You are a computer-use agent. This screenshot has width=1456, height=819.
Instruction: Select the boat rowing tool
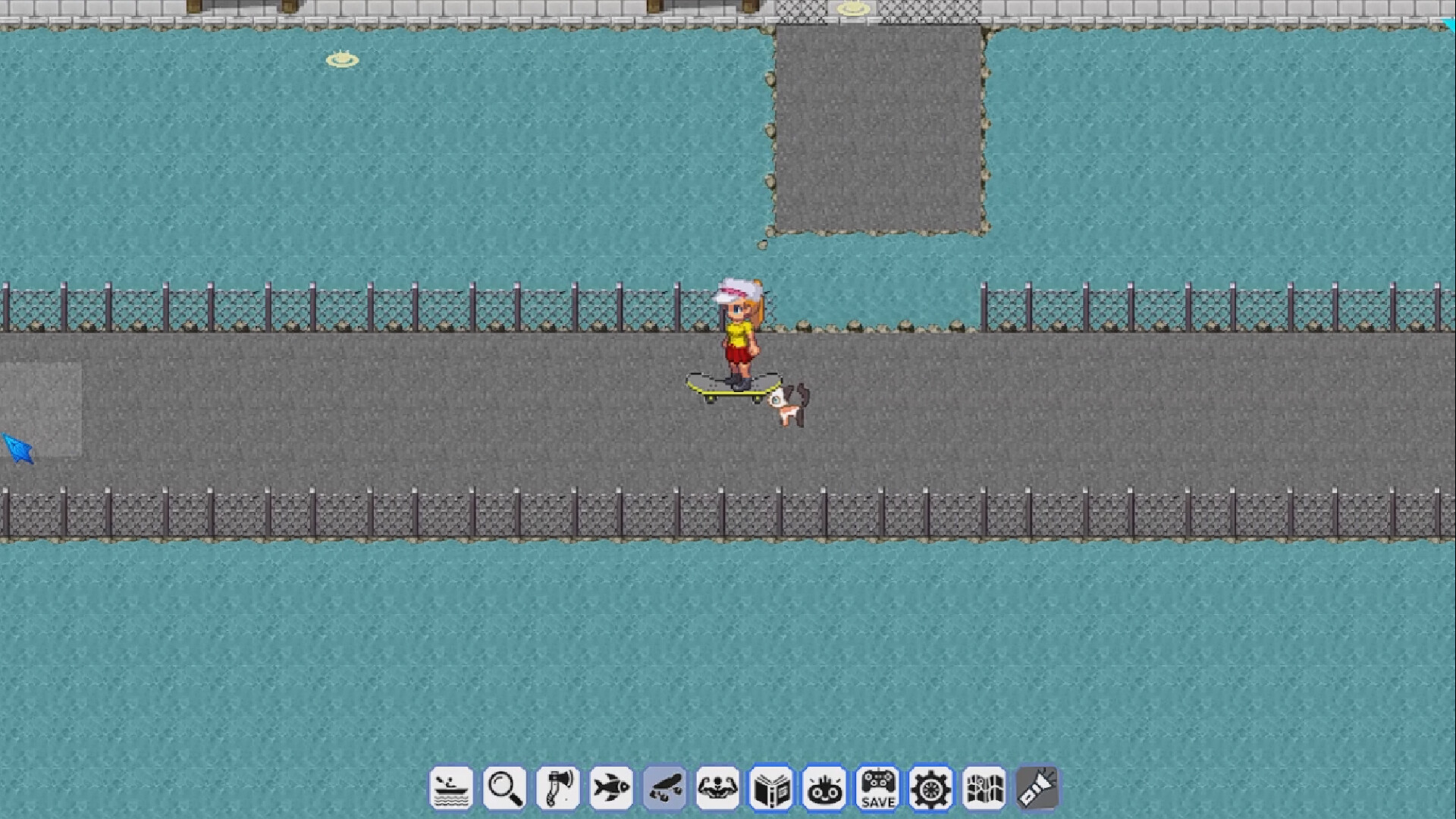coord(451,788)
